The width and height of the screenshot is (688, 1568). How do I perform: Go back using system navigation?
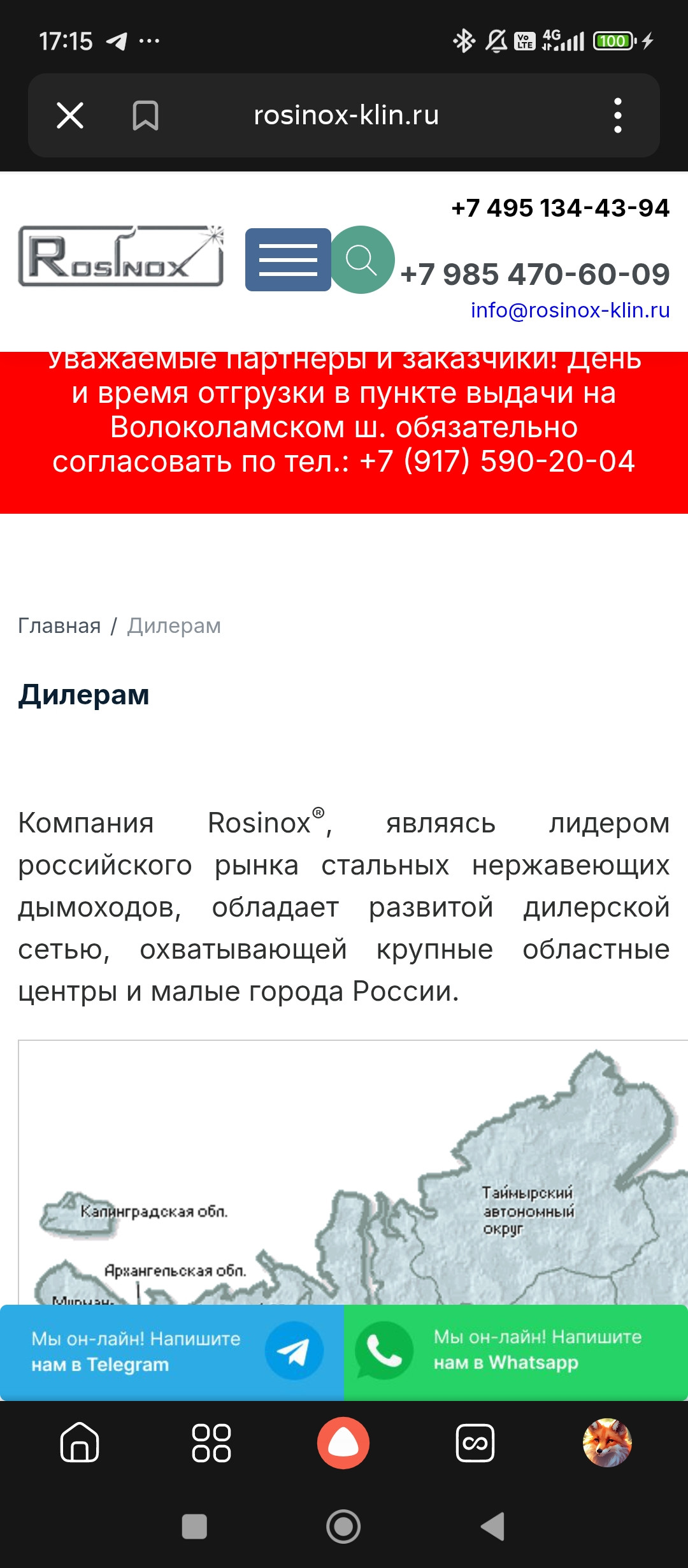(x=492, y=1526)
